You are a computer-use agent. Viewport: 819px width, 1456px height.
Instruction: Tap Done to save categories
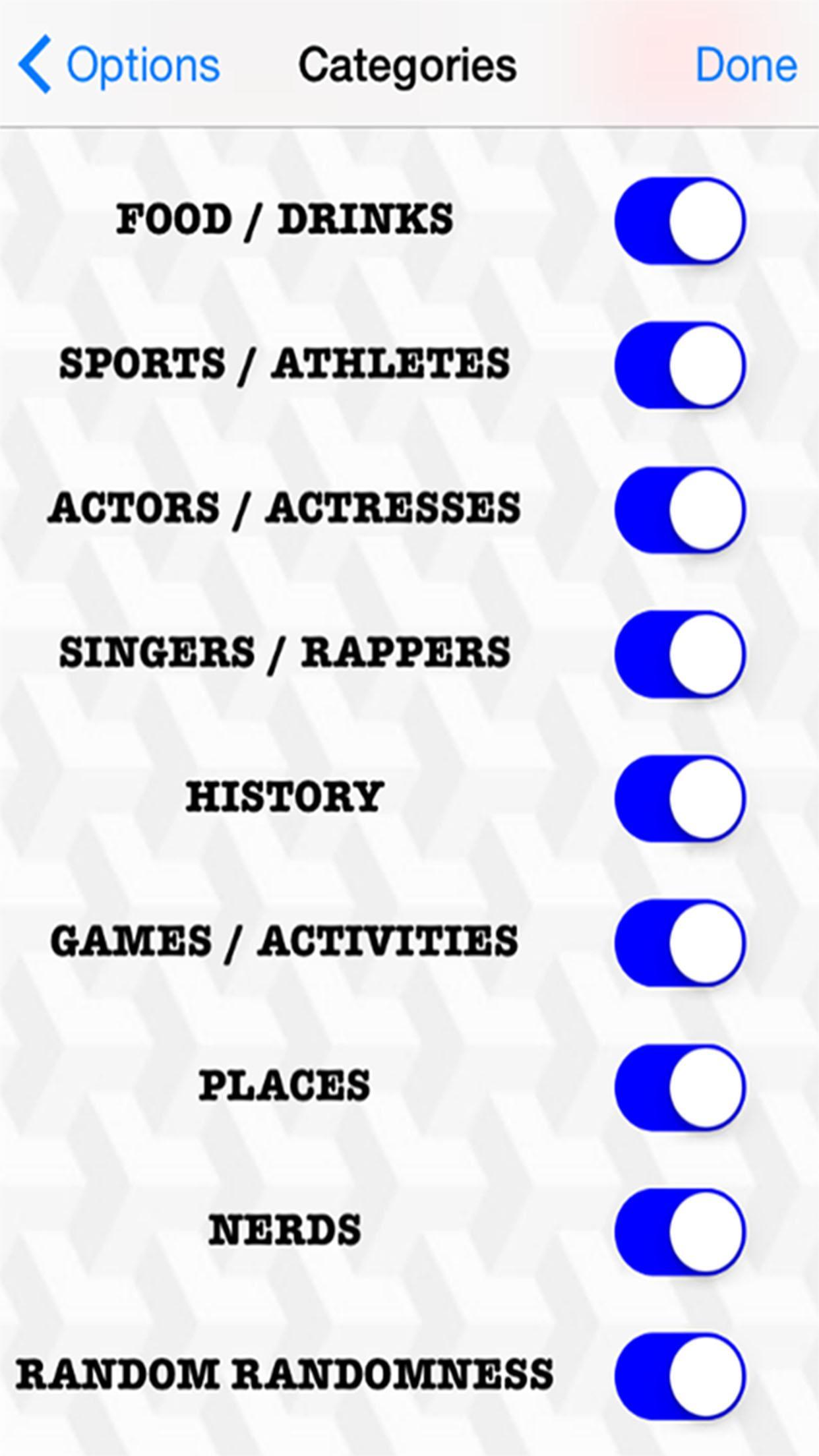(746, 65)
